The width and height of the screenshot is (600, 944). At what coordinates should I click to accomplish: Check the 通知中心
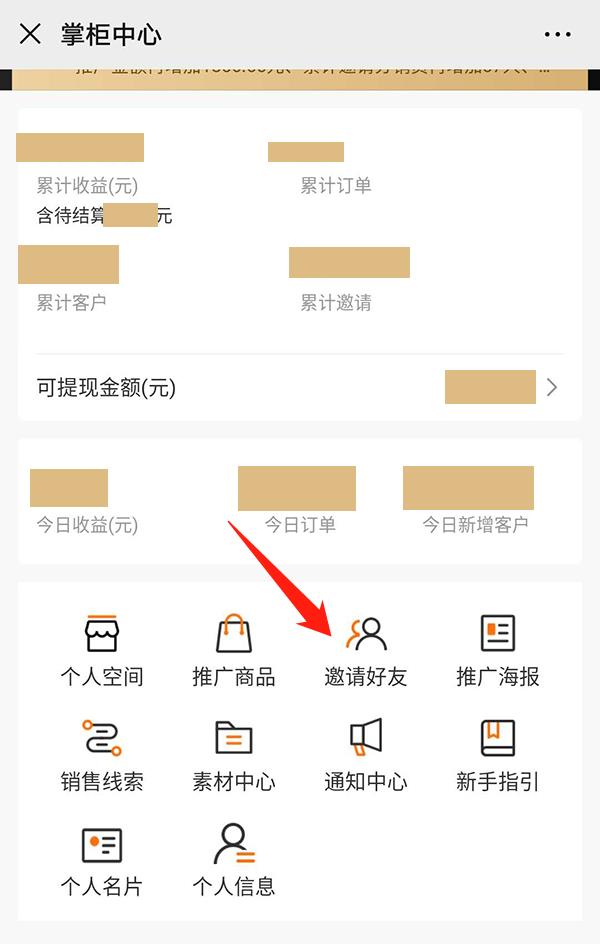coord(366,755)
